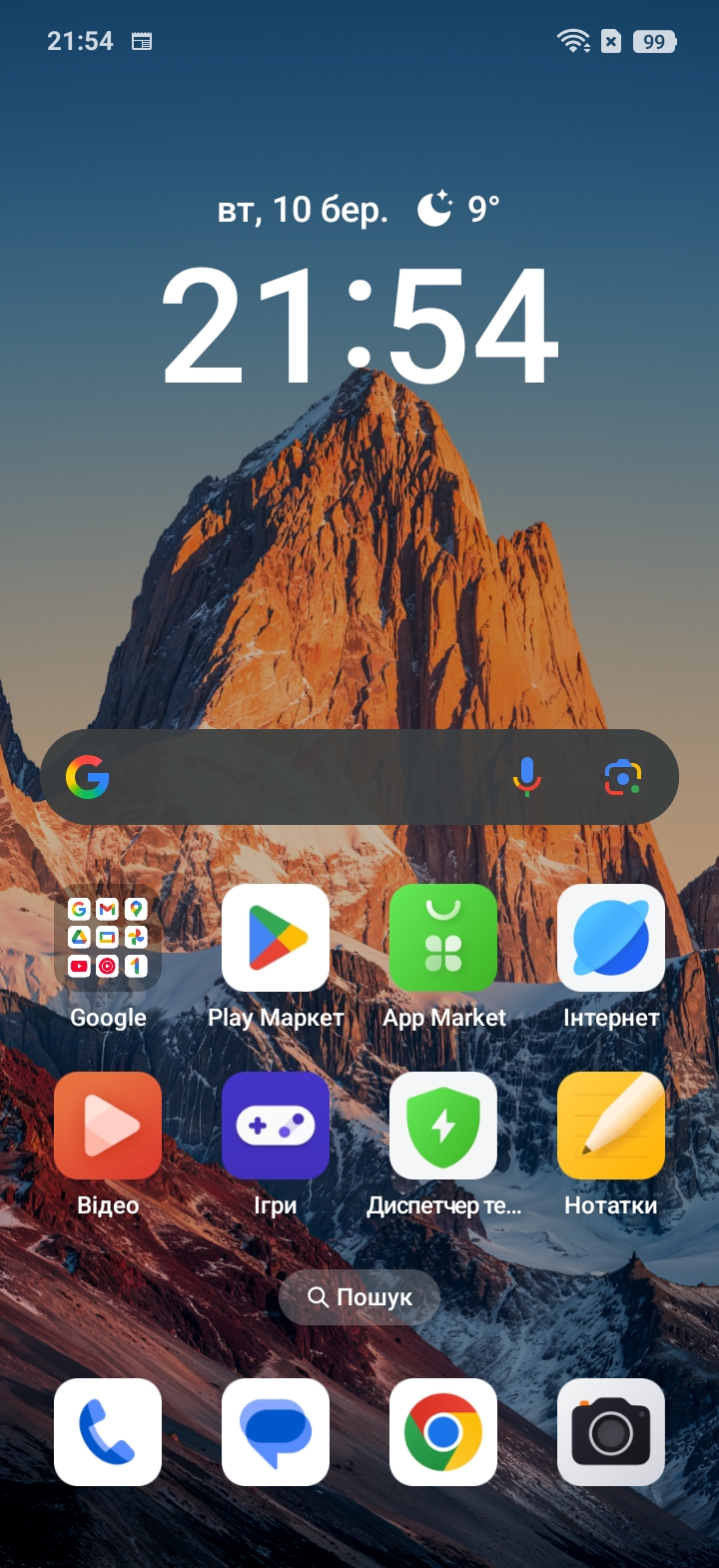
Task: Open App Market
Action: [x=443, y=938]
